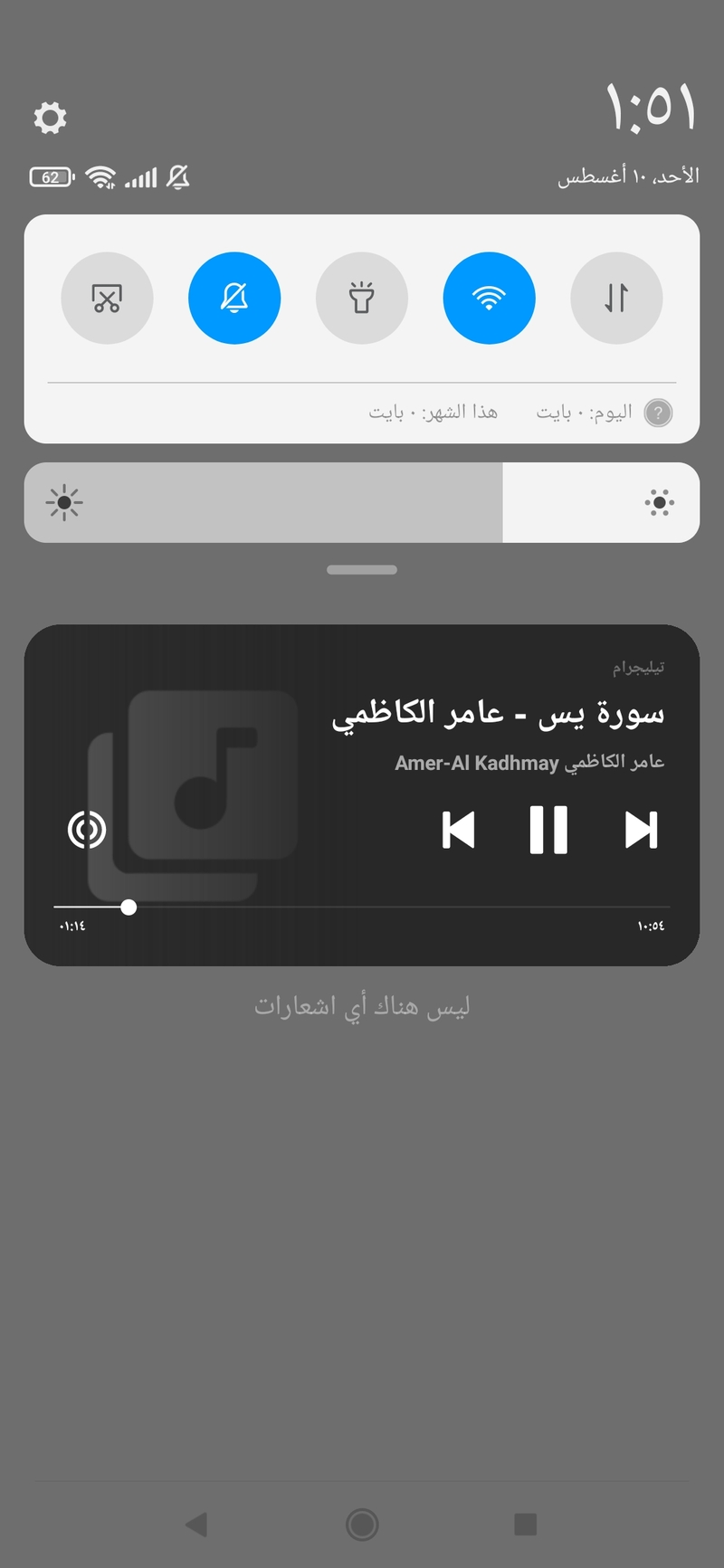Open recent apps square button
This screenshot has height=1568, width=724.
point(526,1525)
